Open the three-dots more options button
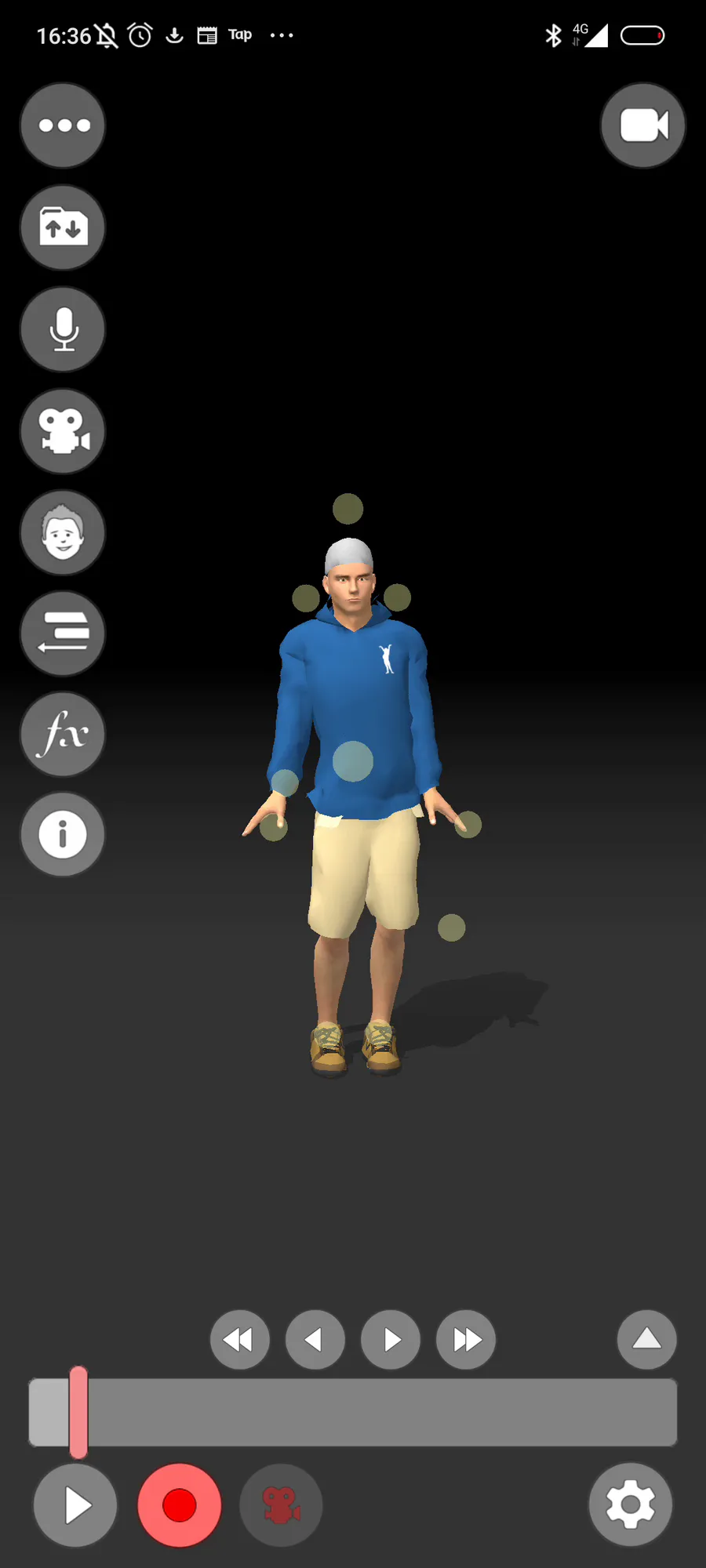 coord(63,125)
